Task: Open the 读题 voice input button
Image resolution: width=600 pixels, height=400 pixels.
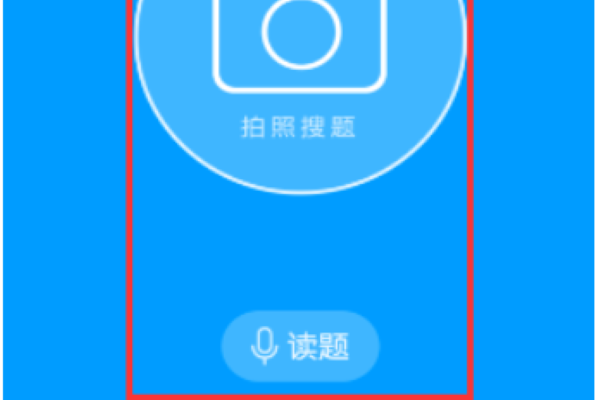Action: pos(299,347)
